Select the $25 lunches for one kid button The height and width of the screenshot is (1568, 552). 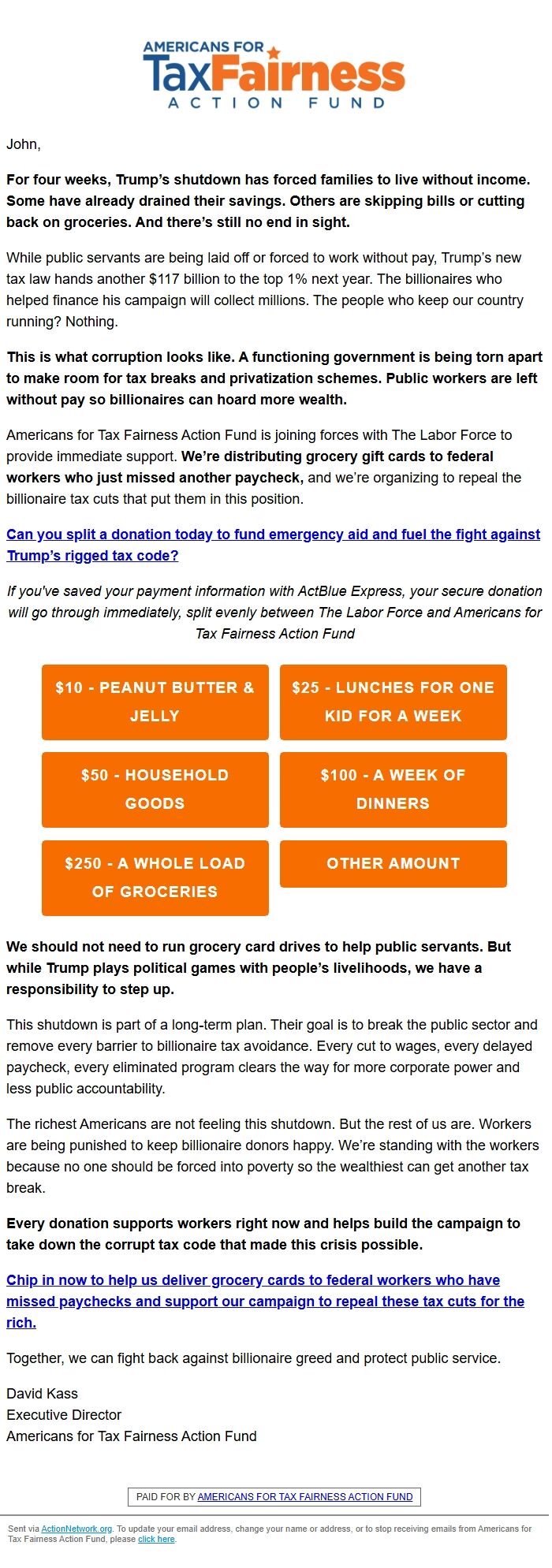[393, 702]
